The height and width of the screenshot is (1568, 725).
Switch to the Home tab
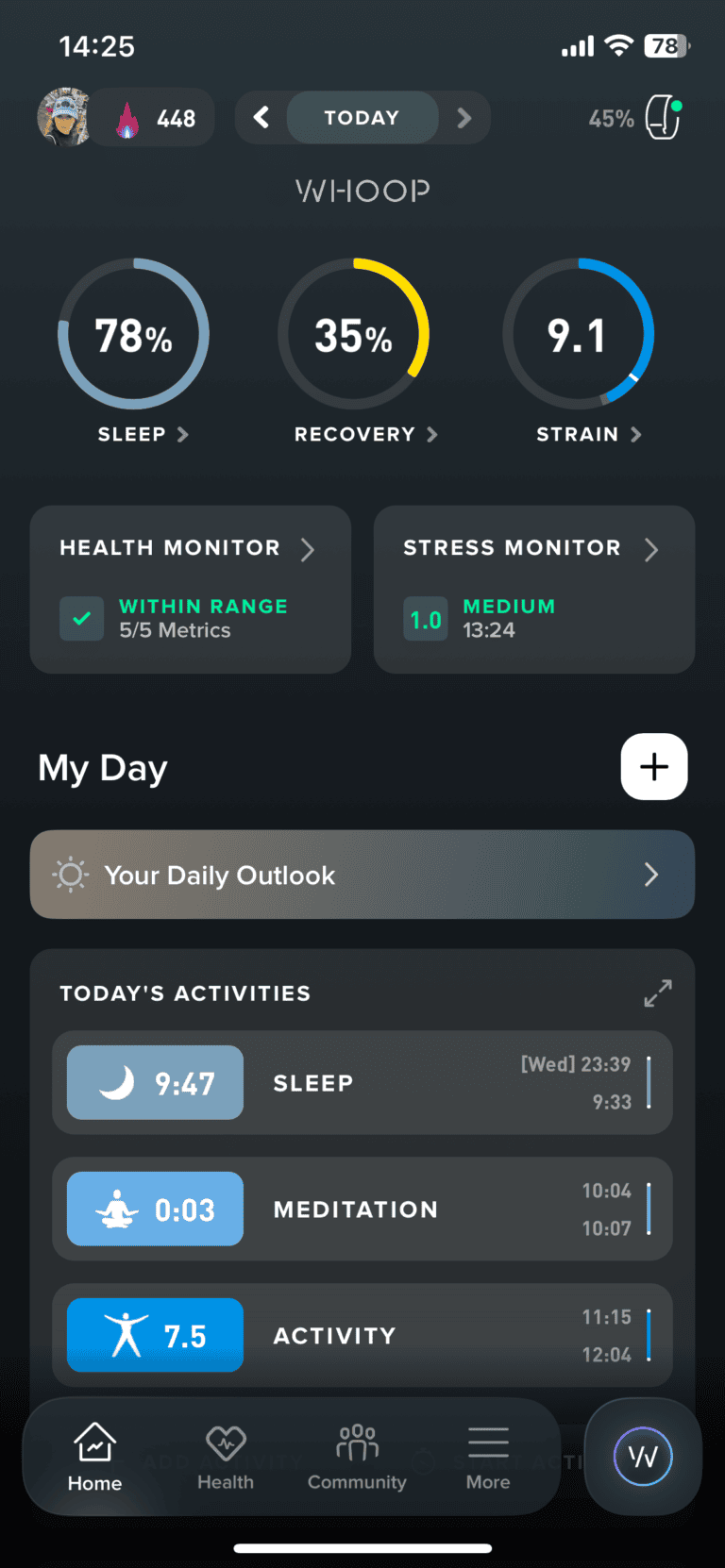pos(94,1456)
